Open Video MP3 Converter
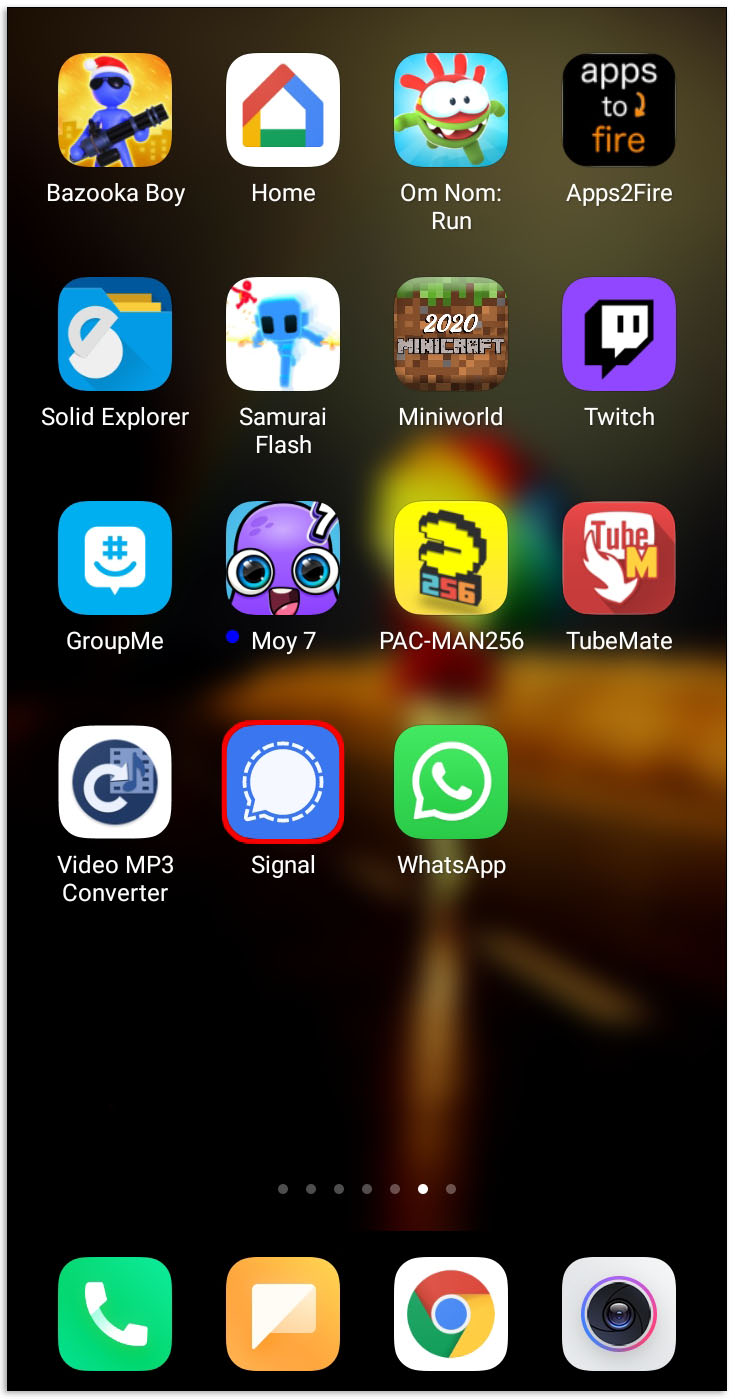Viewport: 735px width, 1399px height. point(115,782)
